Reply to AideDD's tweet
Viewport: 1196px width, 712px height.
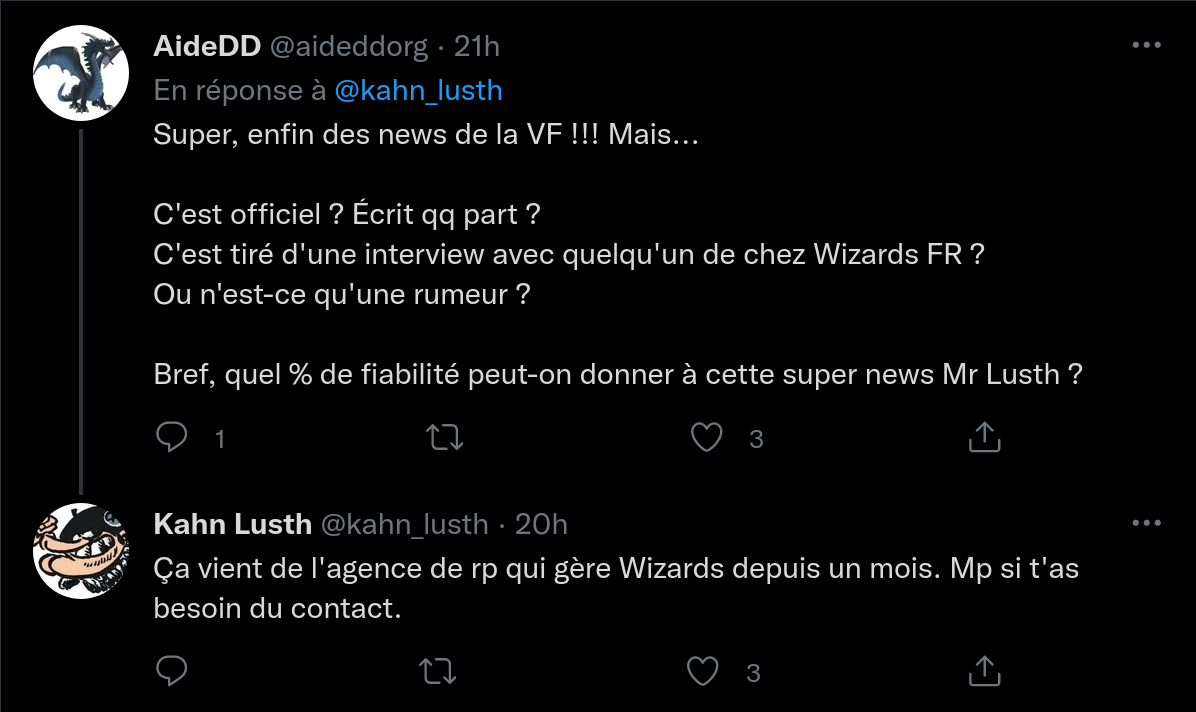point(174,437)
